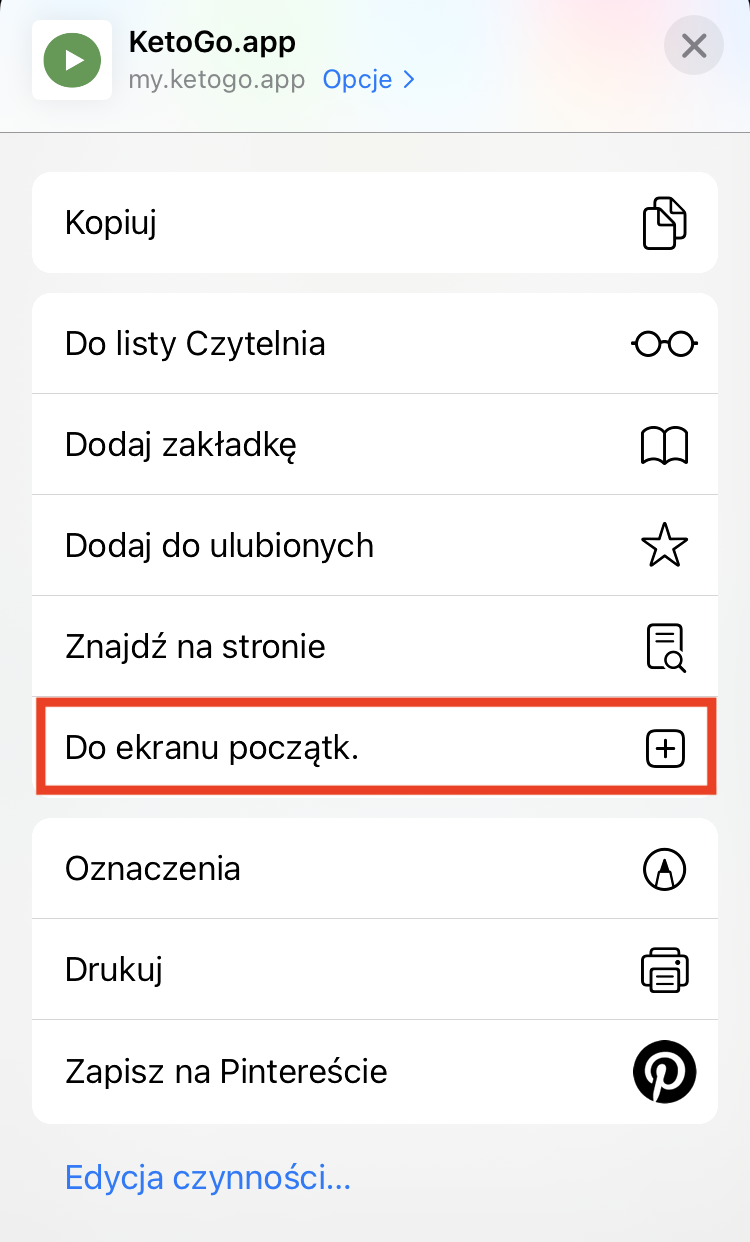Add page to Do listy Czytelnia

[x=374, y=344]
